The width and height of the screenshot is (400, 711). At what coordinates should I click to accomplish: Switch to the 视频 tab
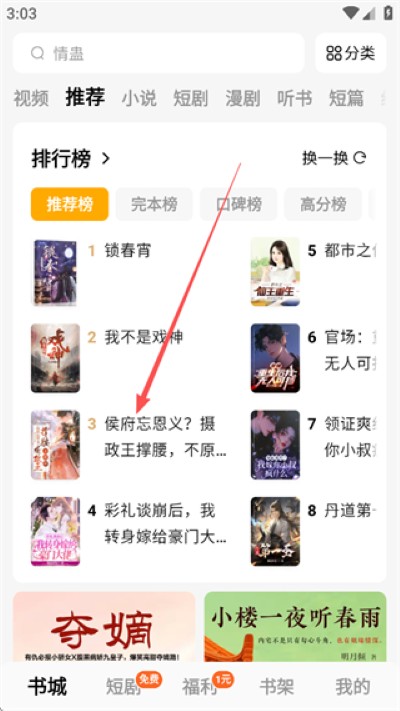click(31, 98)
